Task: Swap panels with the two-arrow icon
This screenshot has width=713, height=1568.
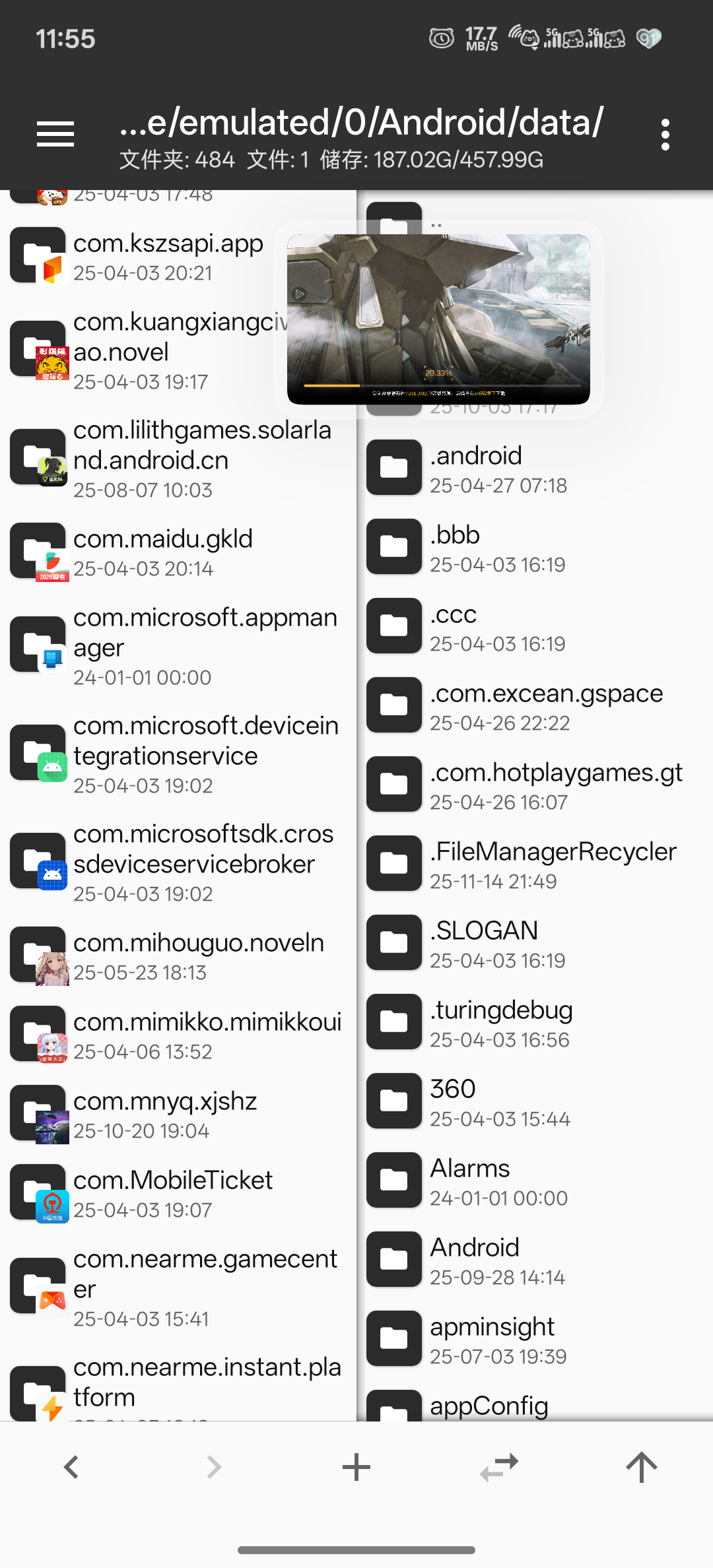Action: click(x=499, y=1467)
